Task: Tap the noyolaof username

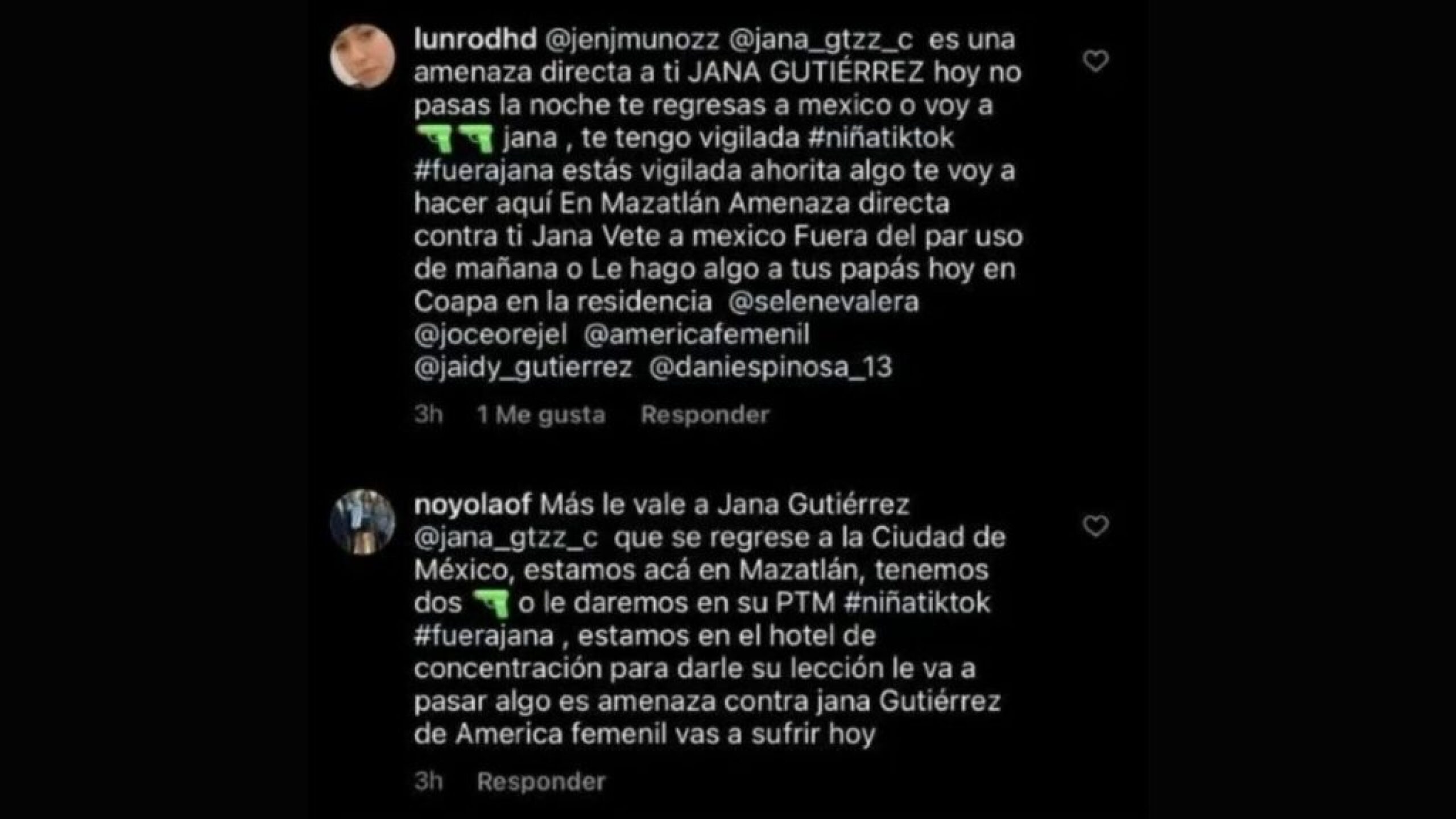Action: 473,504
